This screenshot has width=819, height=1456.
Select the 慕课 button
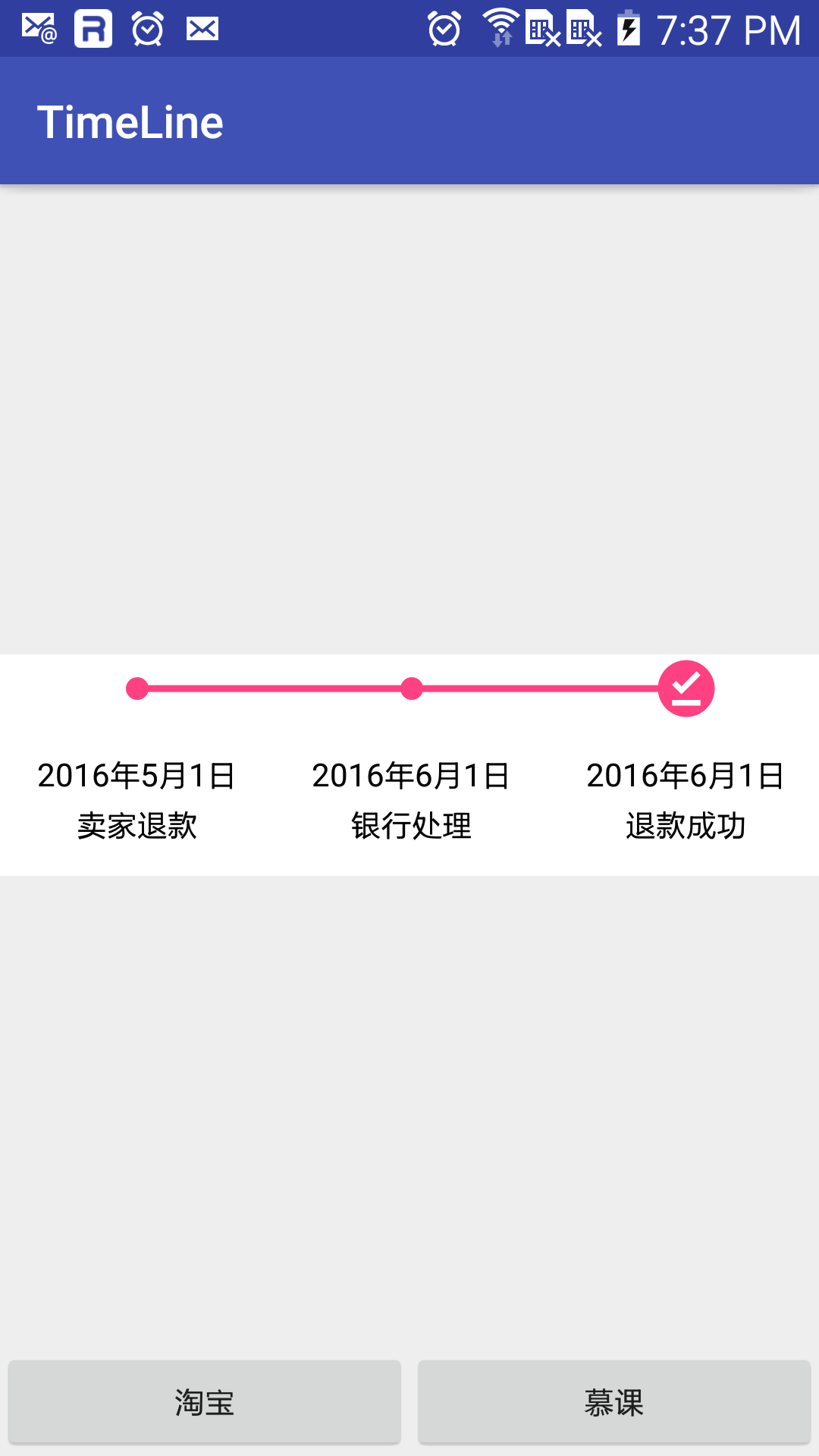pos(614,1401)
